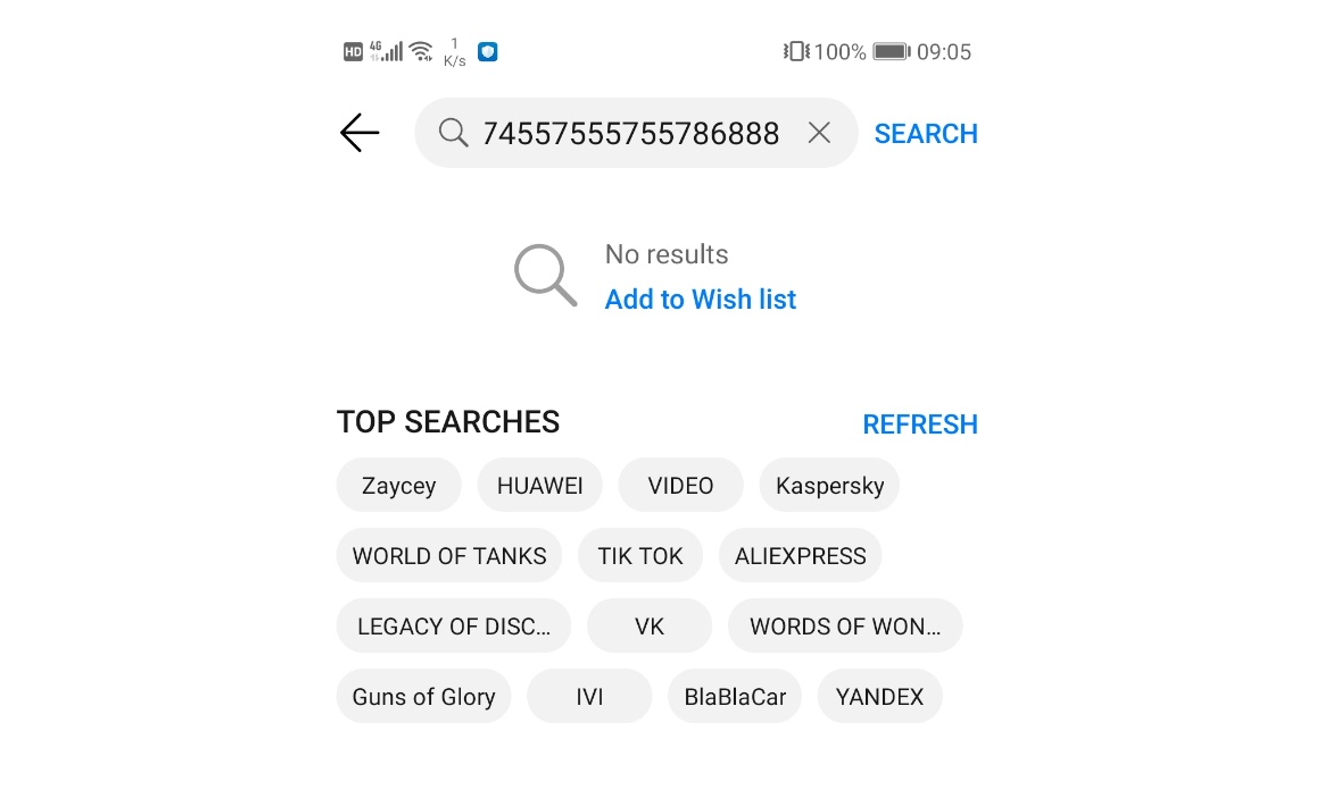This screenshot has height=786, width=1318.
Task: Pick the TIK TOK suggestion
Action: click(640, 556)
